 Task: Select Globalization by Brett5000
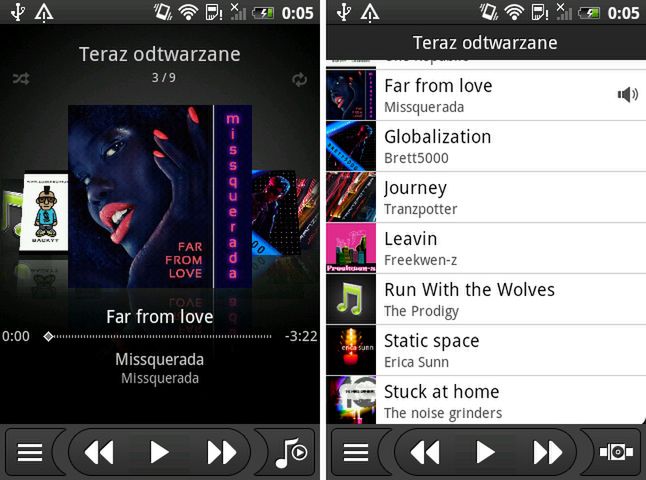click(x=485, y=146)
